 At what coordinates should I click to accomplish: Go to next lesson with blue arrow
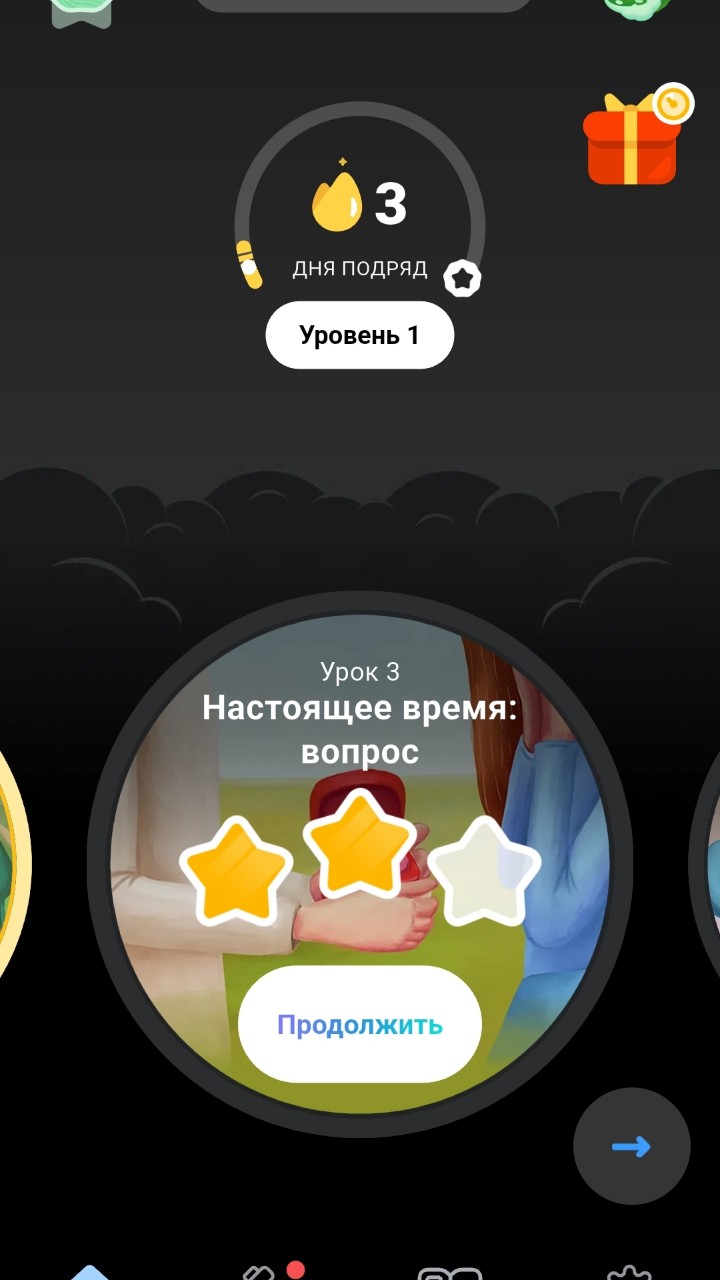point(632,1146)
